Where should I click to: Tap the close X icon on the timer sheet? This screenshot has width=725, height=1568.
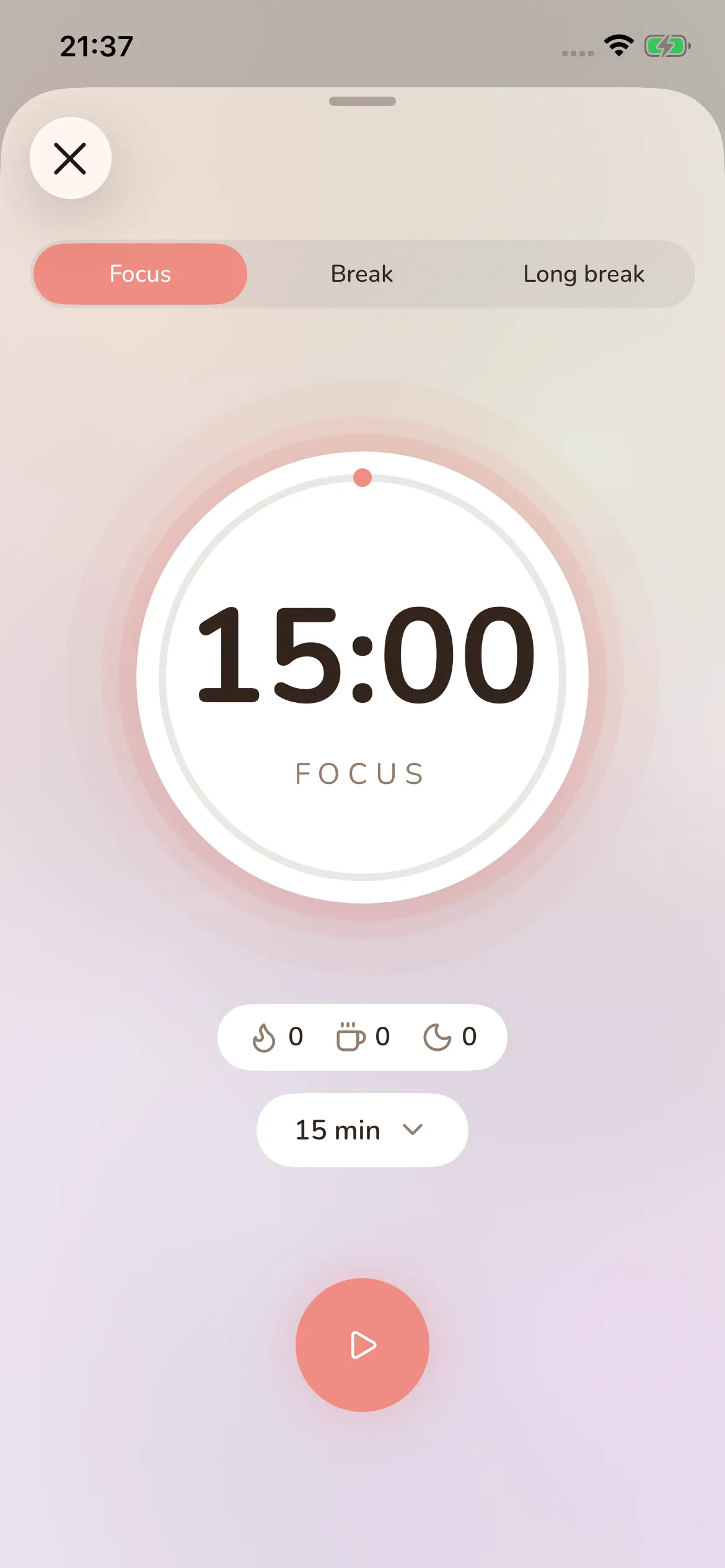(71, 158)
